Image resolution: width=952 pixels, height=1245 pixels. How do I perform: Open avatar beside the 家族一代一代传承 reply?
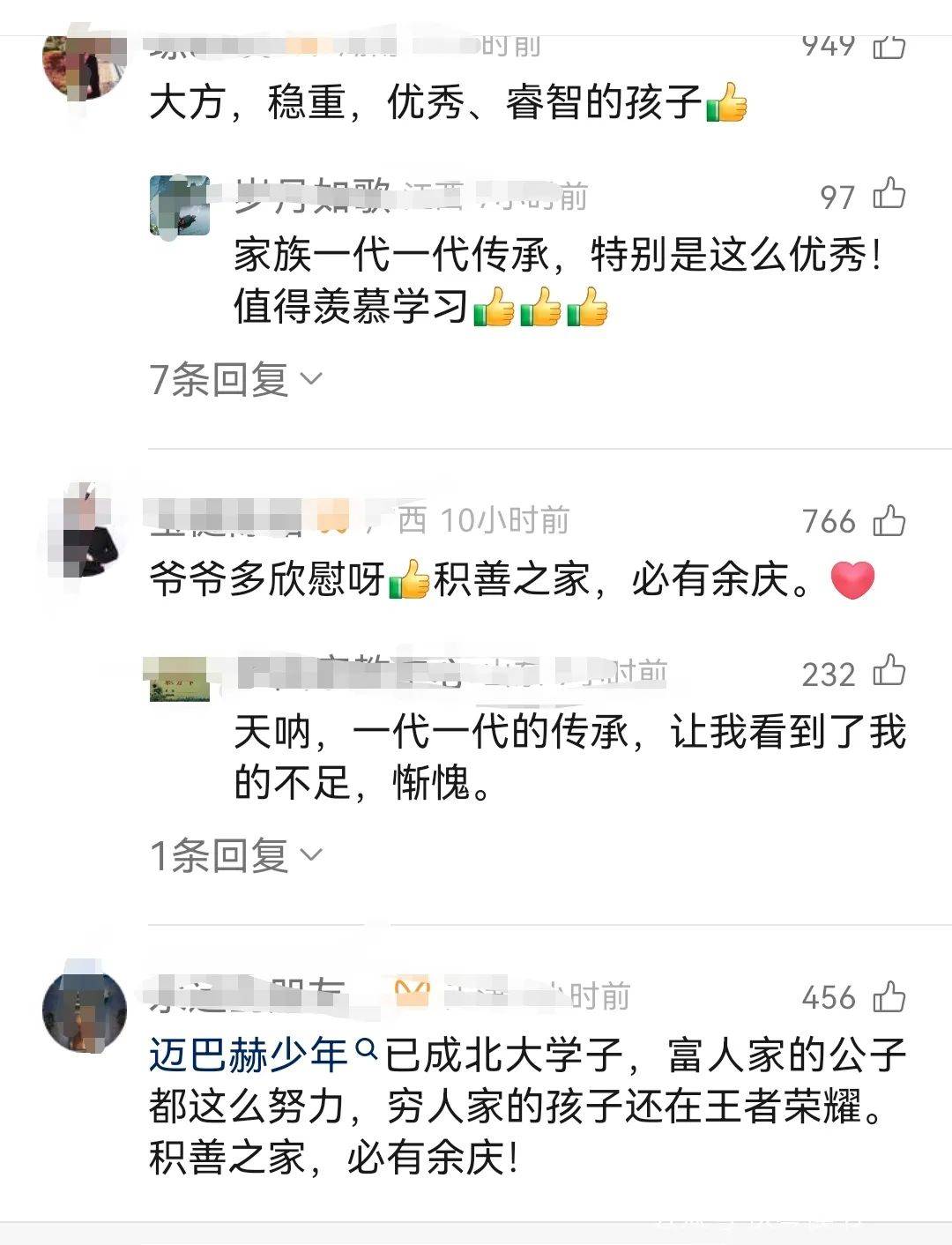click(x=180, y=206)
